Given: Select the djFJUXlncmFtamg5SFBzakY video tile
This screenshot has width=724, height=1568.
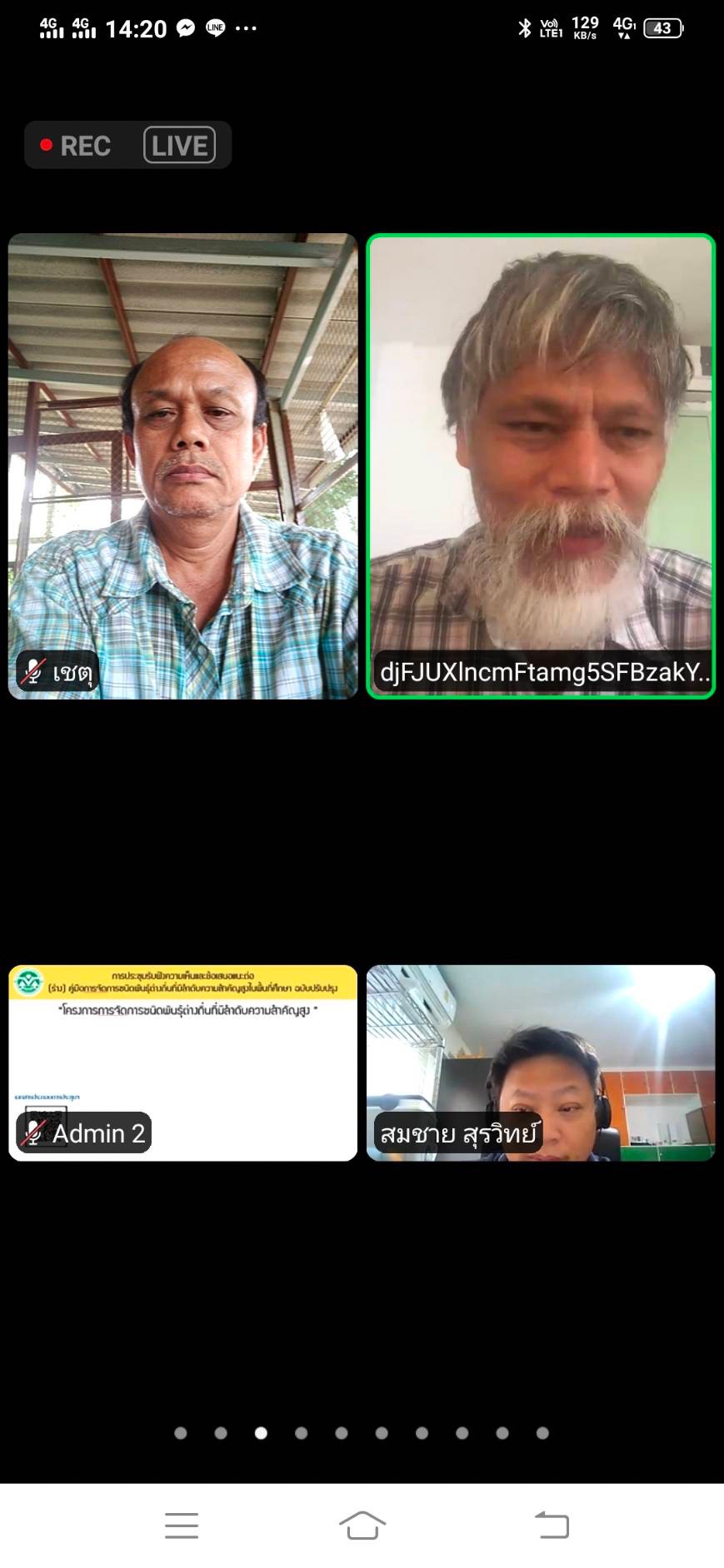Looking at the screenshot, I should [x=541, y=466].
